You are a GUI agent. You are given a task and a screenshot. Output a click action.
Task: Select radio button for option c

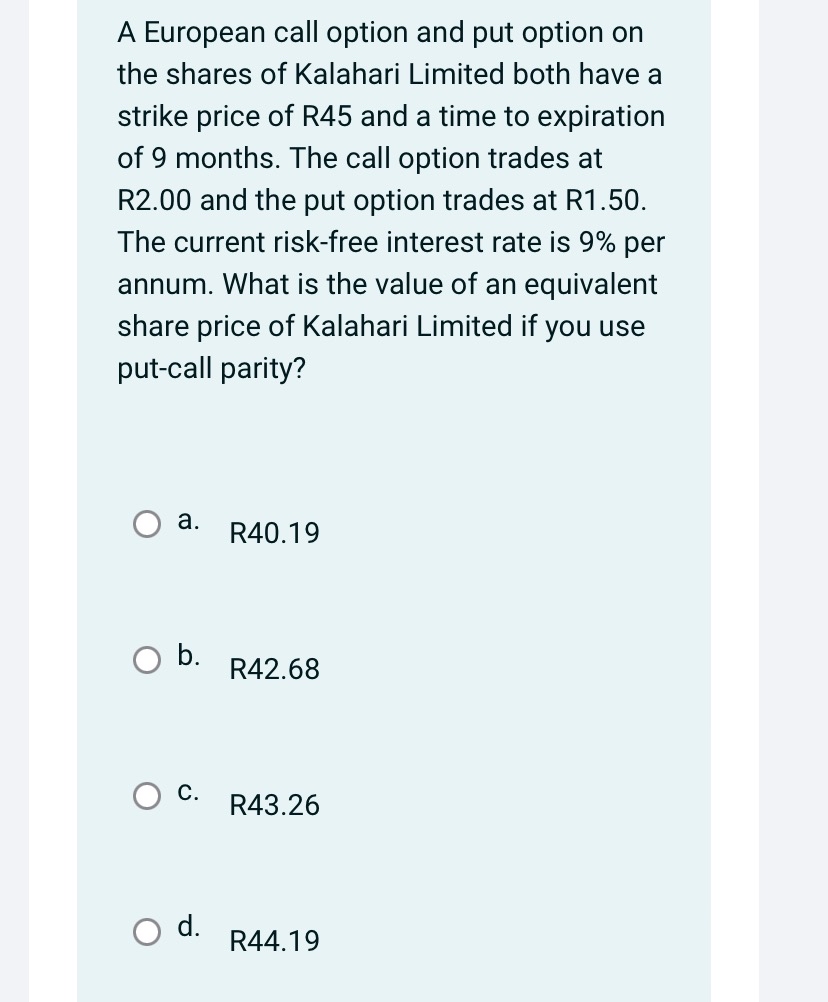[x=147, y=794]
